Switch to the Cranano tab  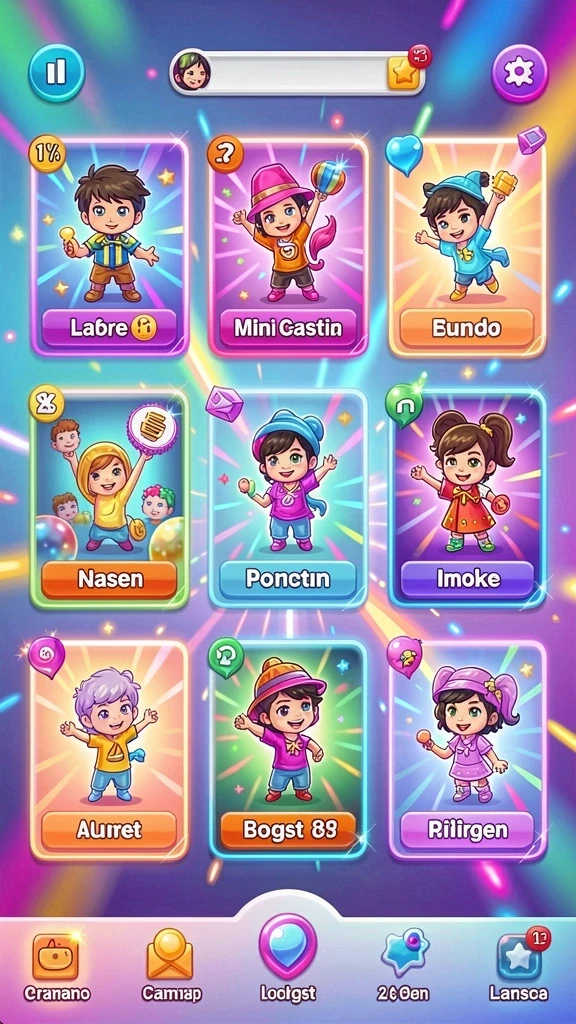57,967
